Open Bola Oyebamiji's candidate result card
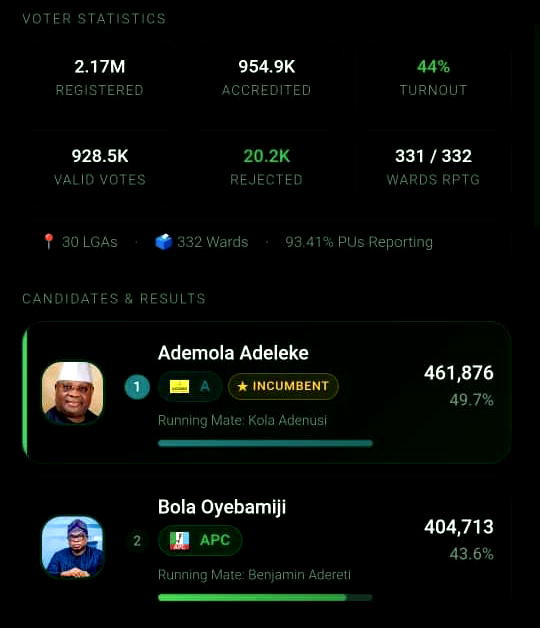 267,547
